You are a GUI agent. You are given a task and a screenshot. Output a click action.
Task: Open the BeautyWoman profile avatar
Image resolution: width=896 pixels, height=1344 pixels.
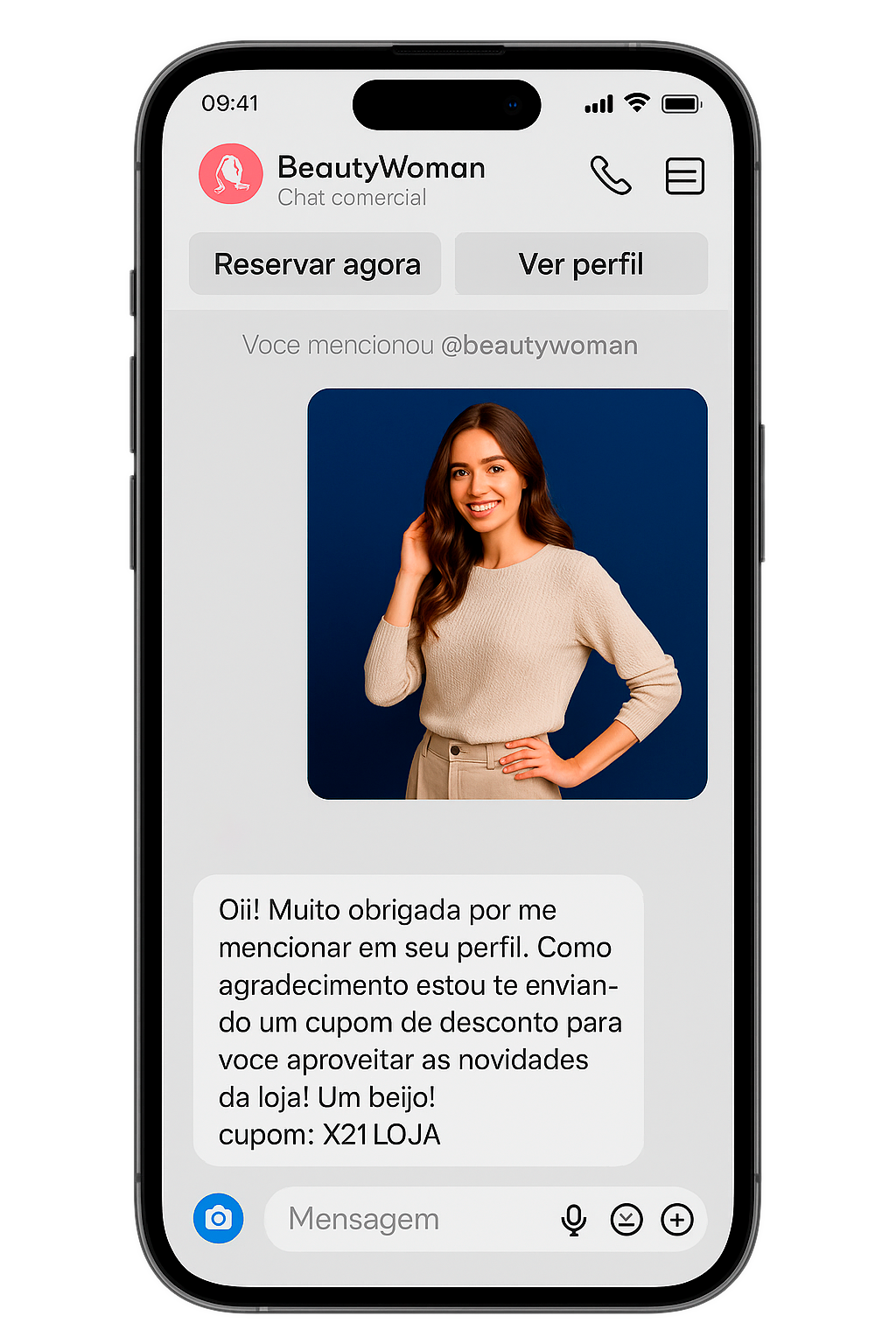point(231,174)
